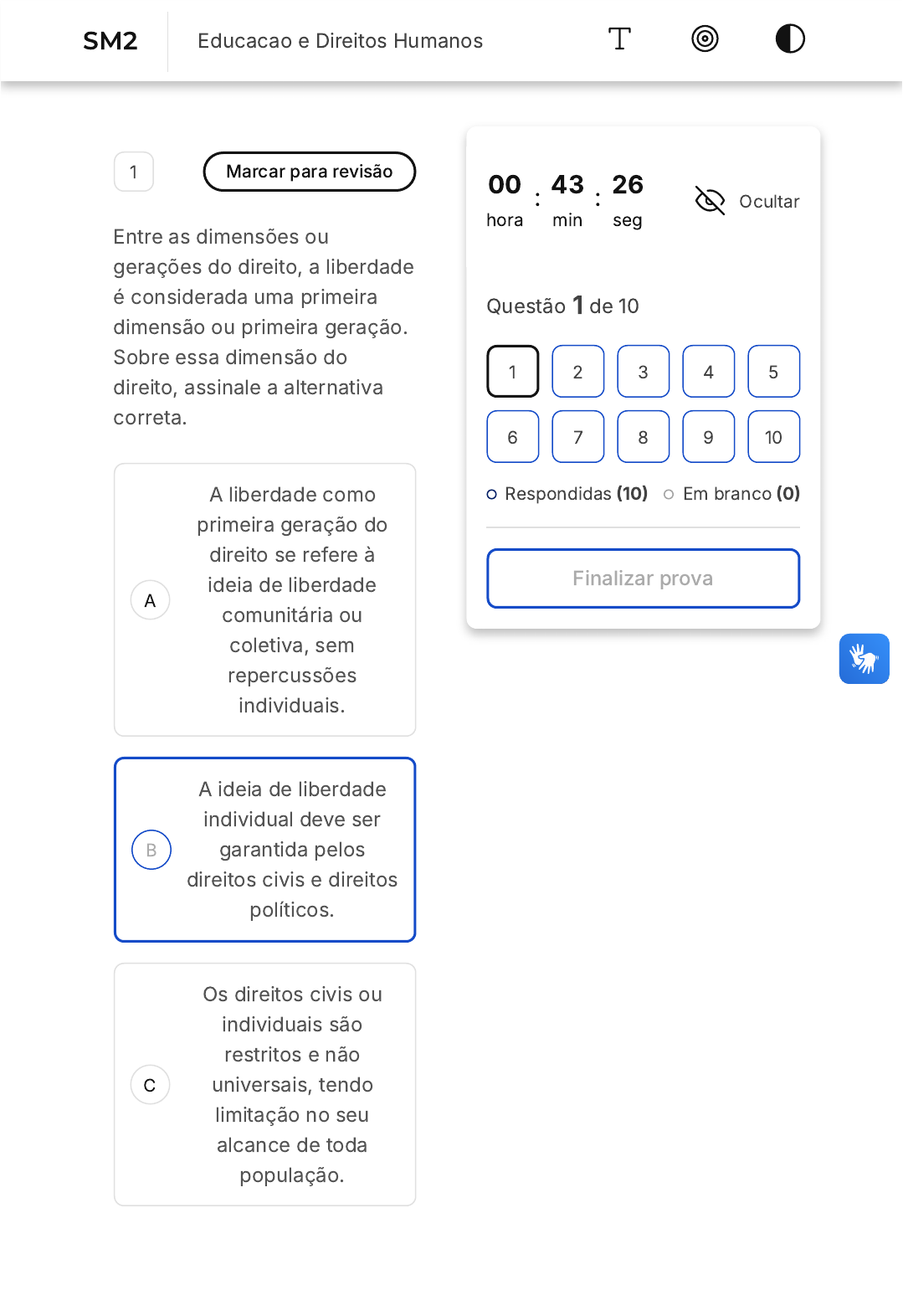903x1316 pixels.
Task: Go to question 8
Action: pyautogui.click(x=643, y=436)
